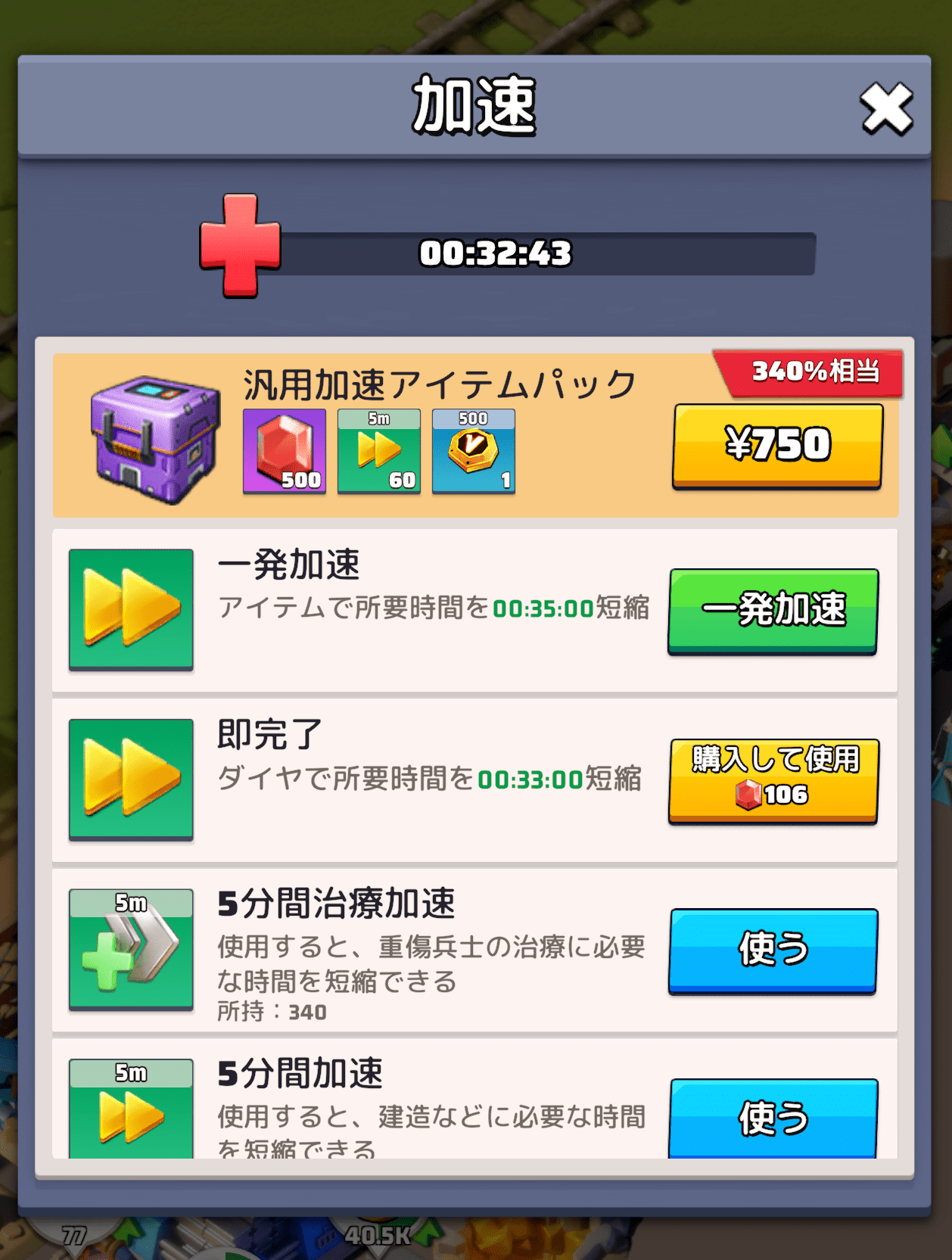Tap the 購入して使用 106 gems button
The image size is (952, 1260).
pyautogui.click(x=772, y=780)
